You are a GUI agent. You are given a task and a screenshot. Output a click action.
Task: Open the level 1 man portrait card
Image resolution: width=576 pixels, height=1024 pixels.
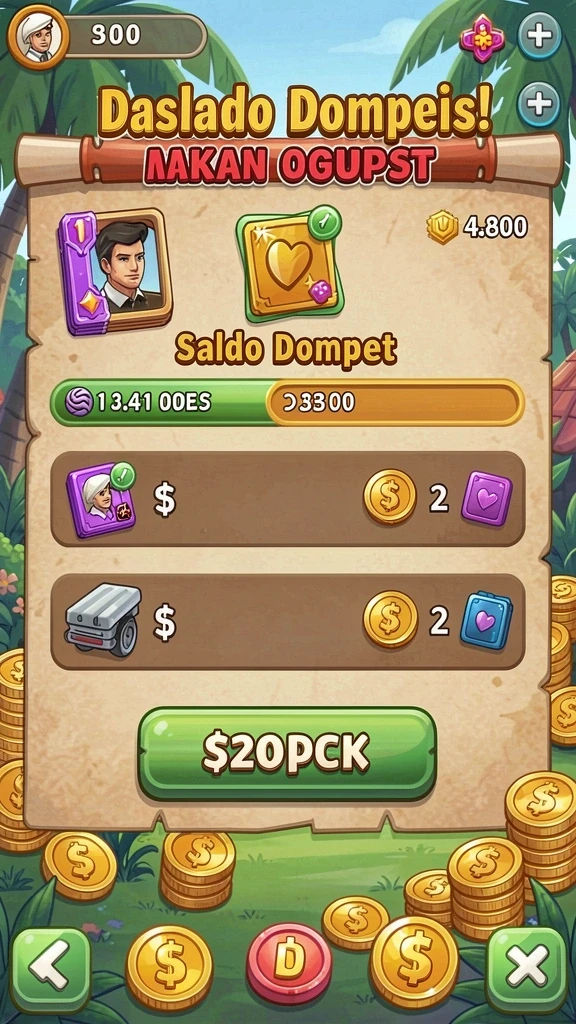point(115,271)
